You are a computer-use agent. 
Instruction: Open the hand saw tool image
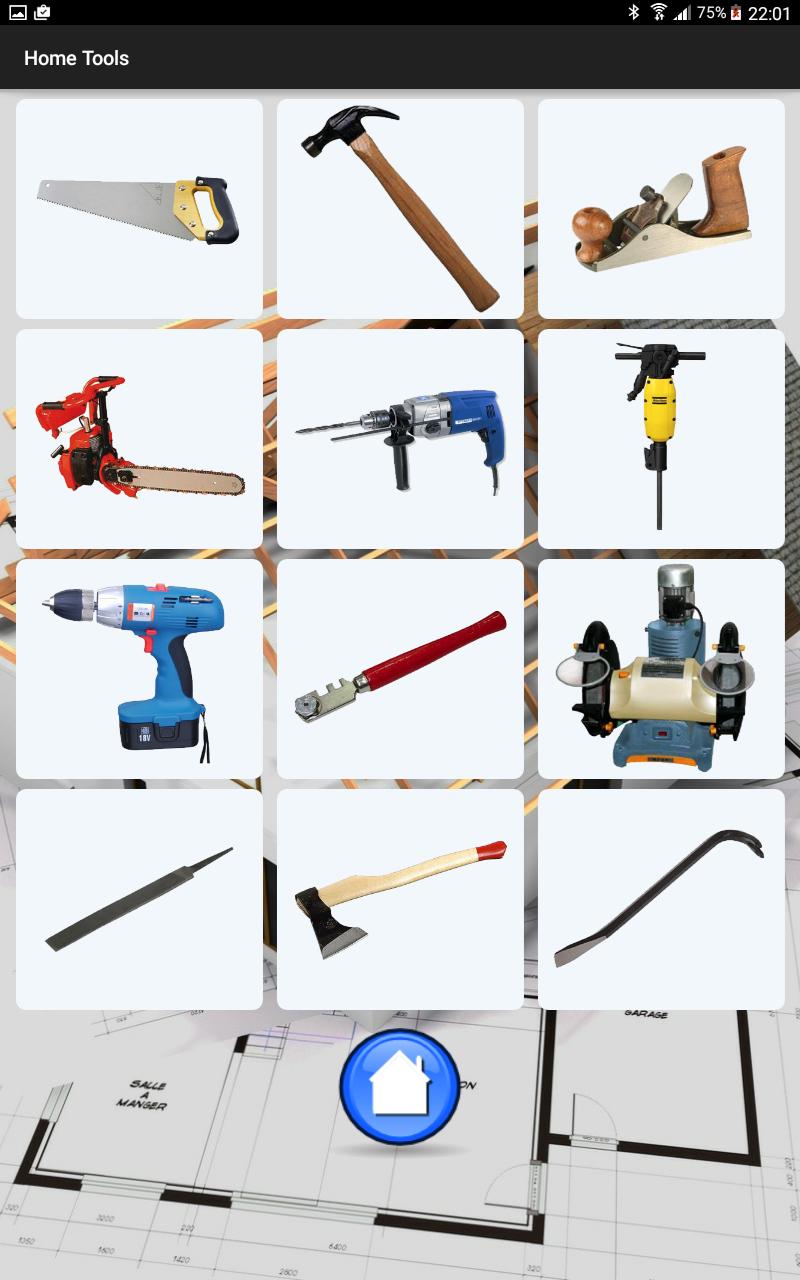click(138, 208)
